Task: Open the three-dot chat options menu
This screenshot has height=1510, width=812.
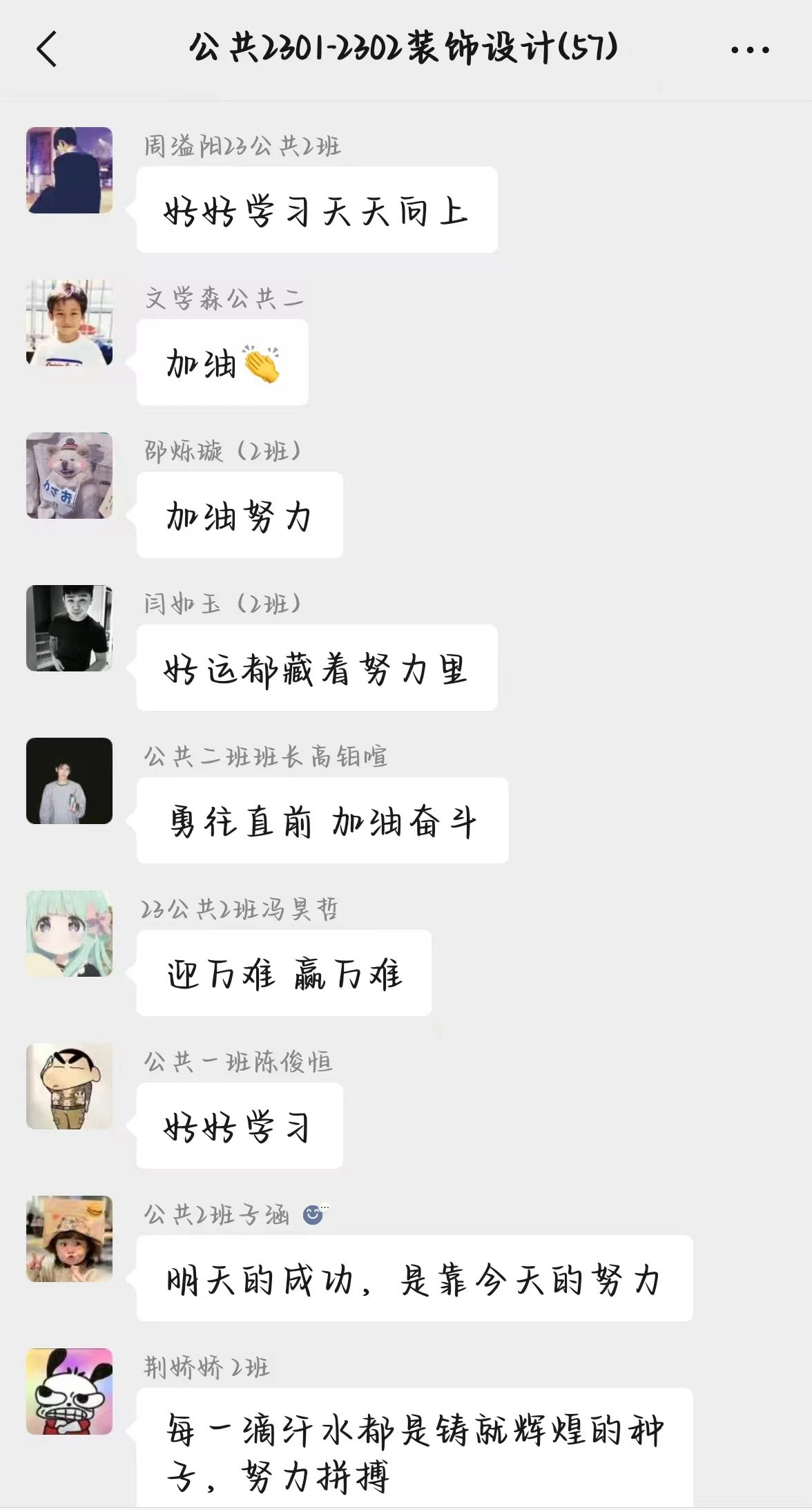Action: click(749, 50)
